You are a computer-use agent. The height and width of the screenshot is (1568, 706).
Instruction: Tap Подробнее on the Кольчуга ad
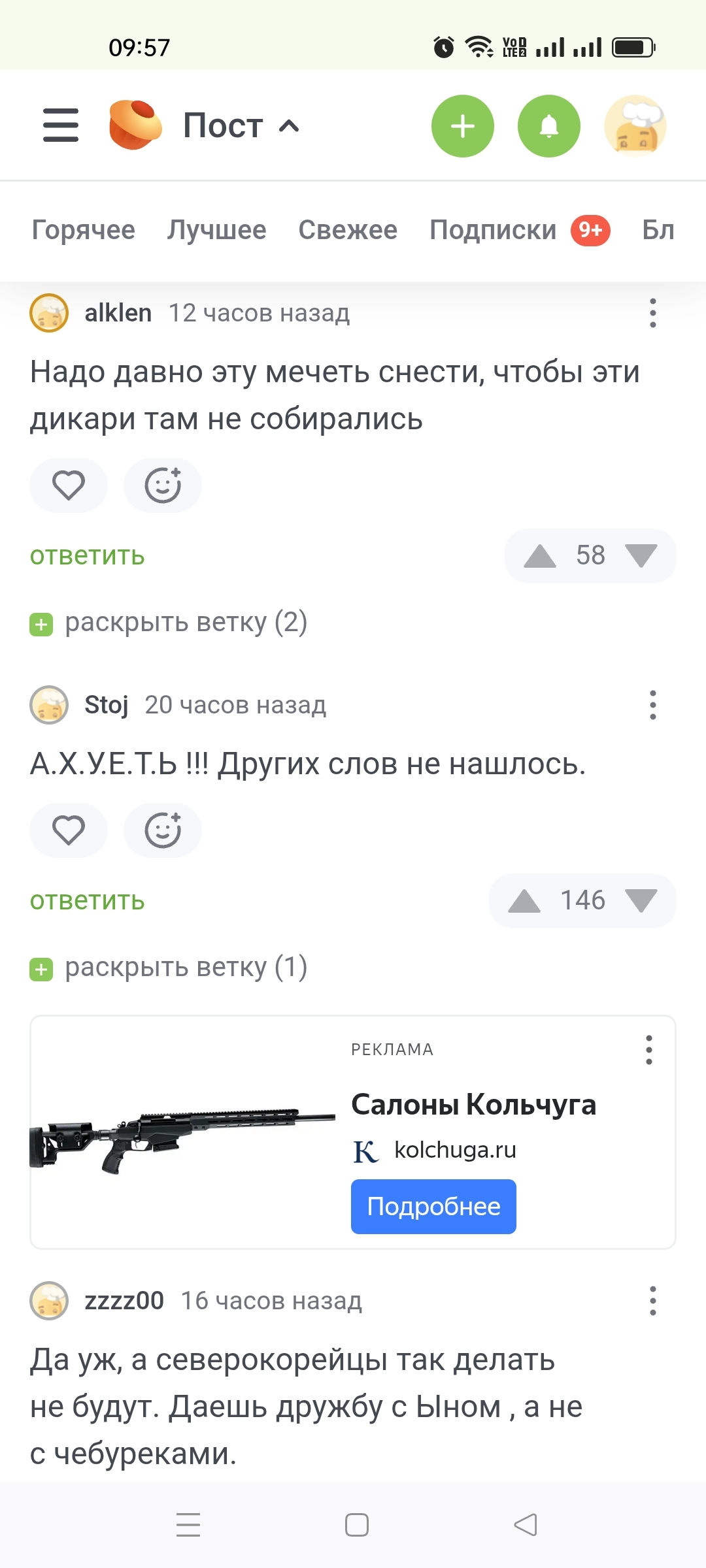click(x=433, y=1207)
